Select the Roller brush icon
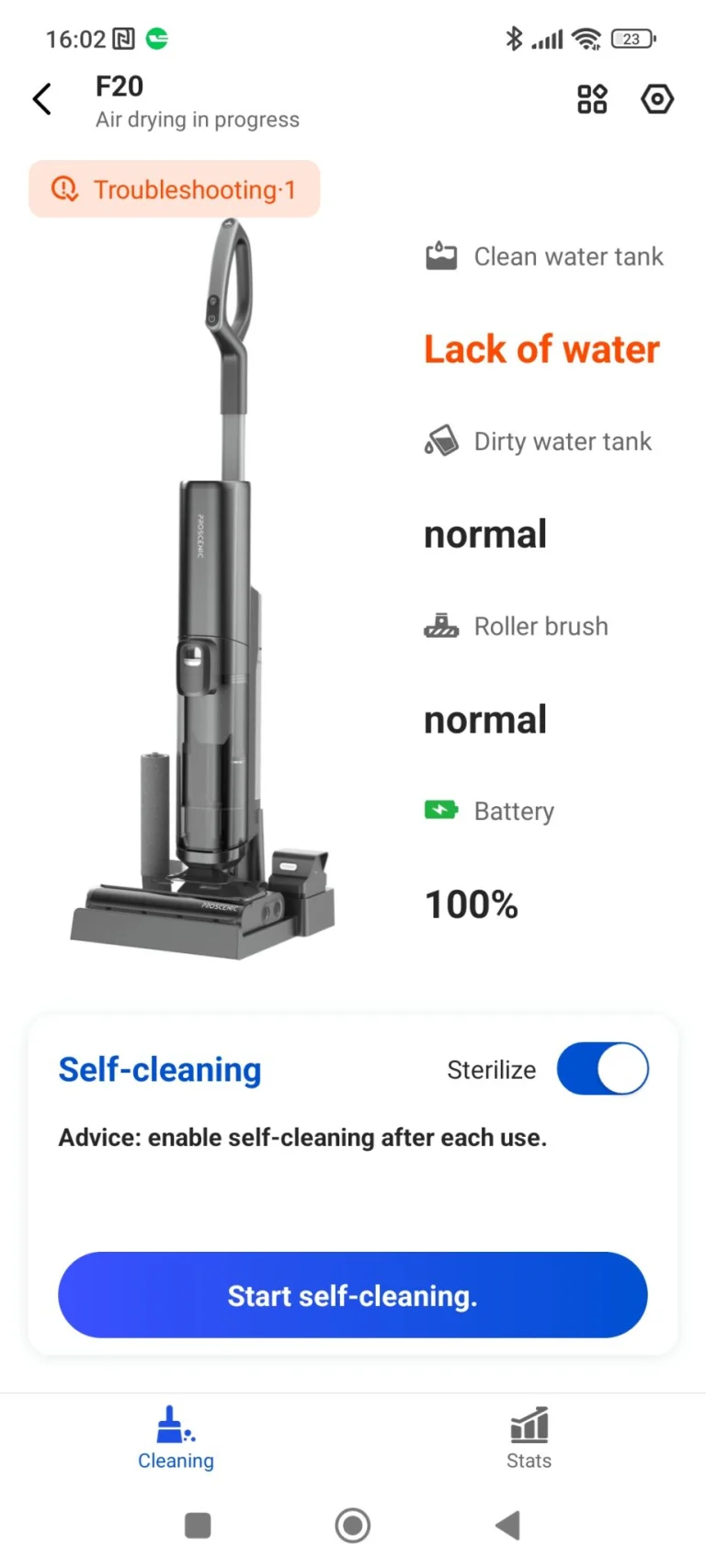 (442, 626)
